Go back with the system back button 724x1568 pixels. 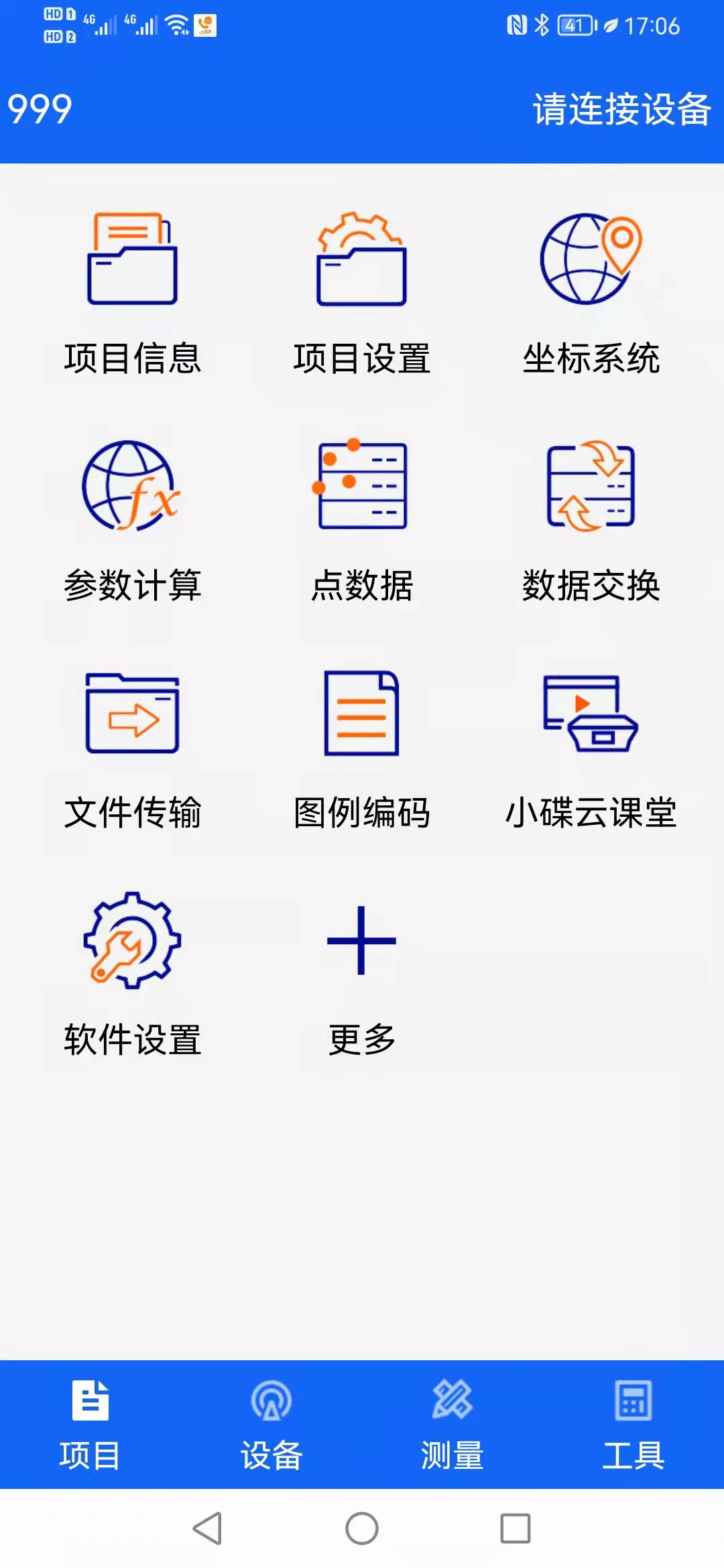[x=207, y=1528]
